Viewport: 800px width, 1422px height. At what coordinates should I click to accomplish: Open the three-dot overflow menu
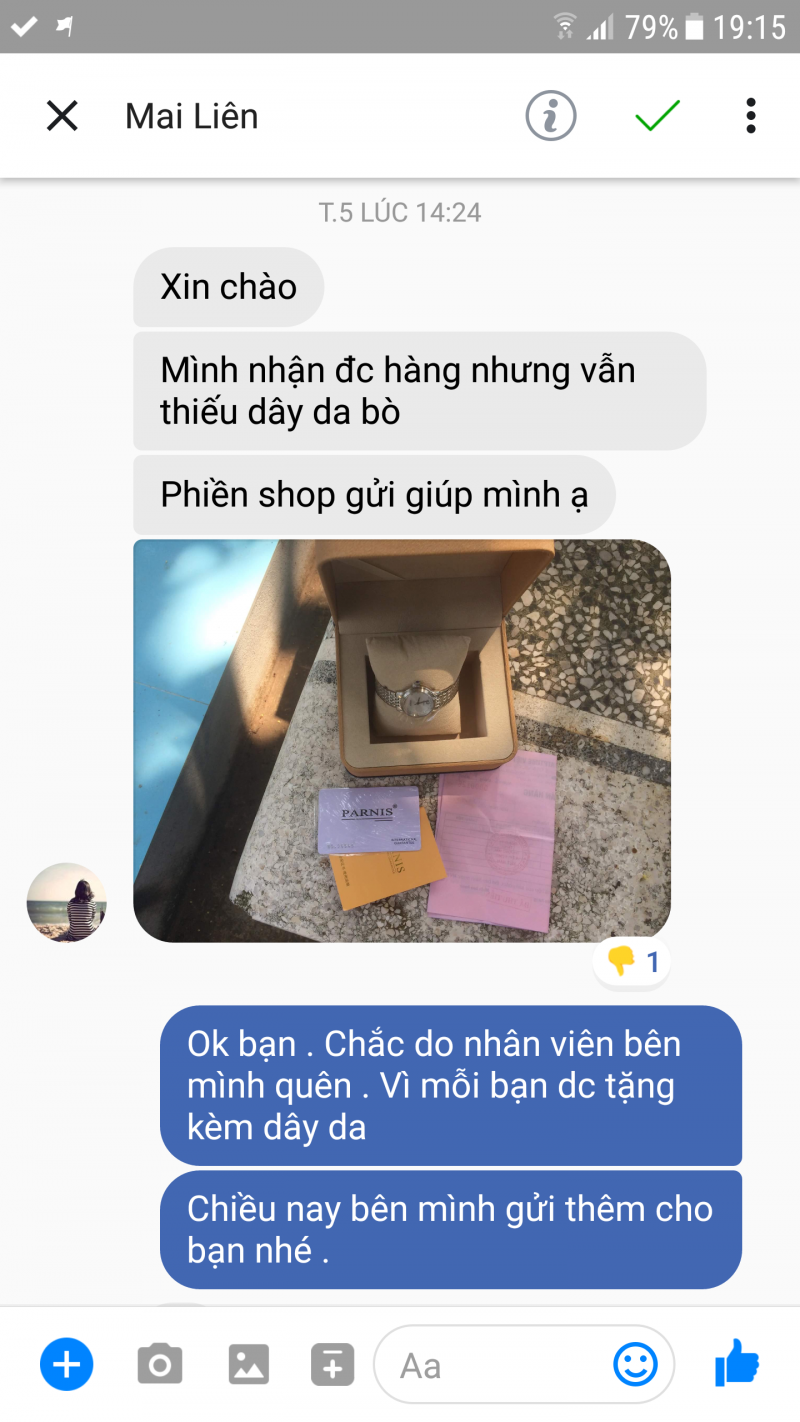pyautogui.click(x=751, y=116)
